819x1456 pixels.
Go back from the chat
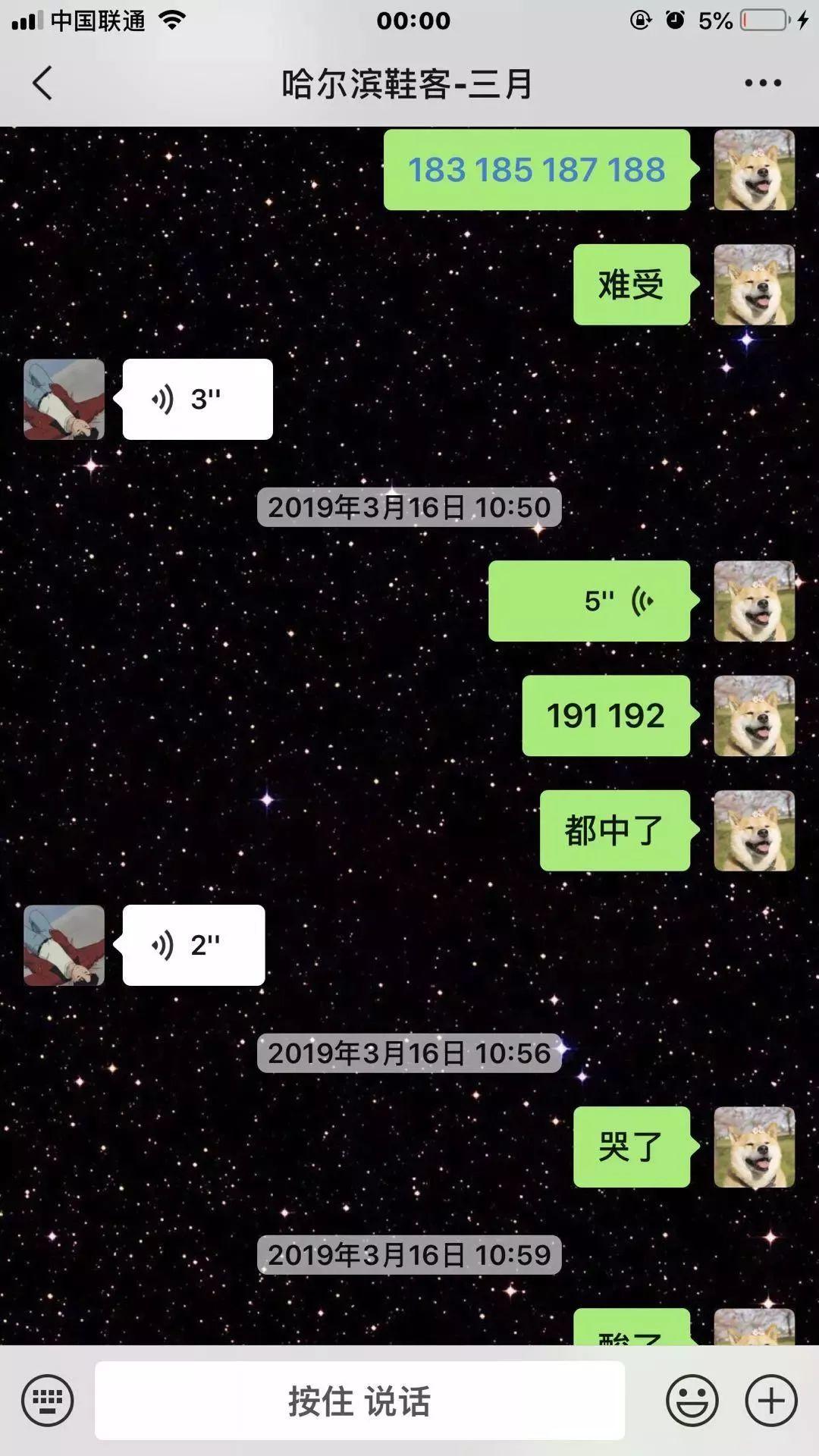(42, 83)
